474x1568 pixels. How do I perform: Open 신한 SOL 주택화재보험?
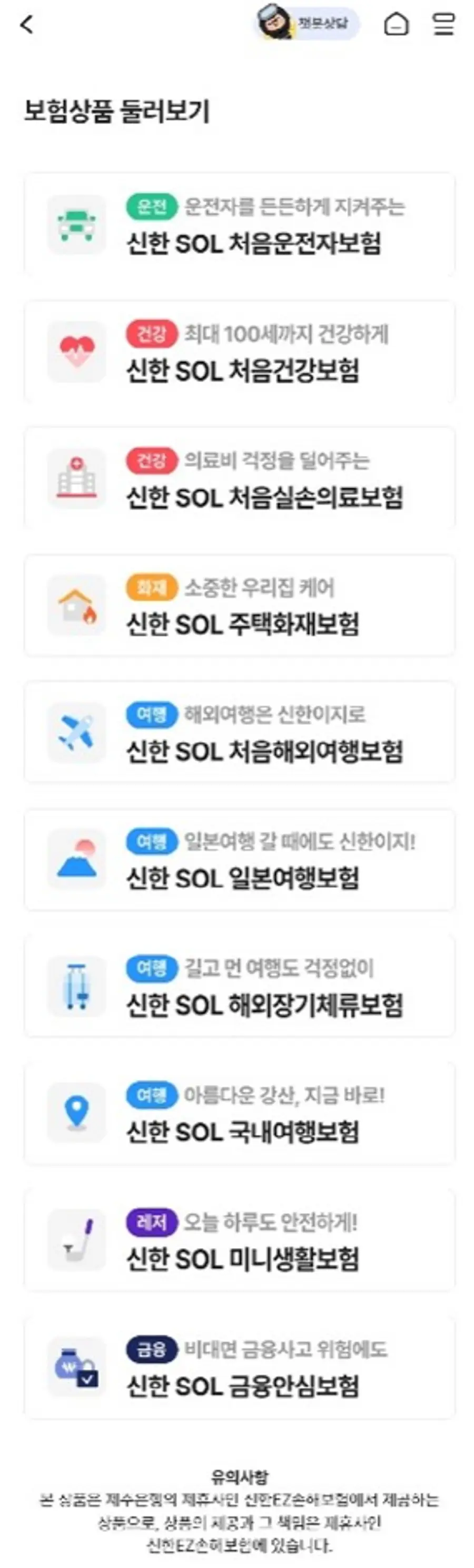click(239, 606)
